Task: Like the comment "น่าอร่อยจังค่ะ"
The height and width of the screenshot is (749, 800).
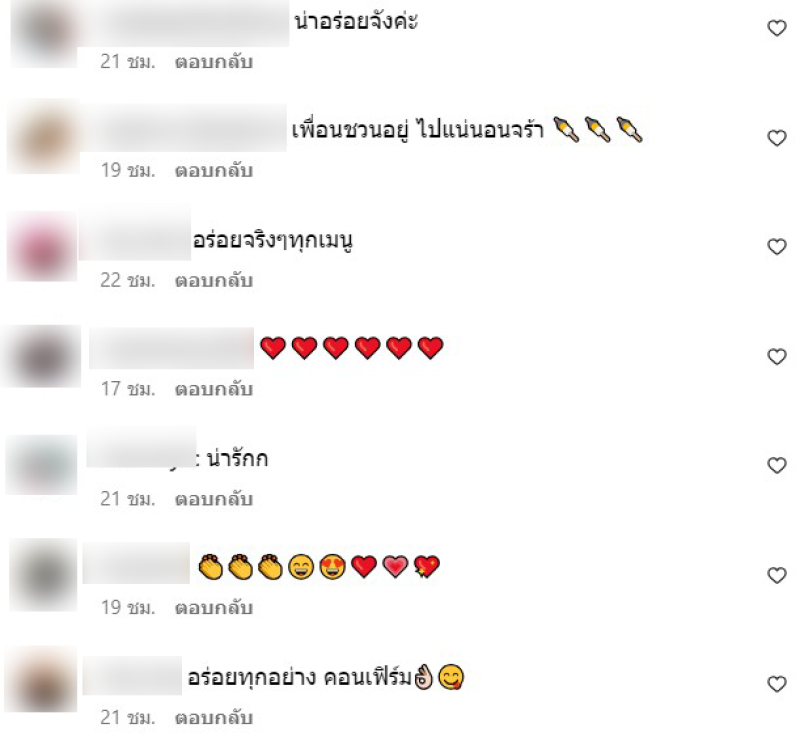Action: [776, 29]
